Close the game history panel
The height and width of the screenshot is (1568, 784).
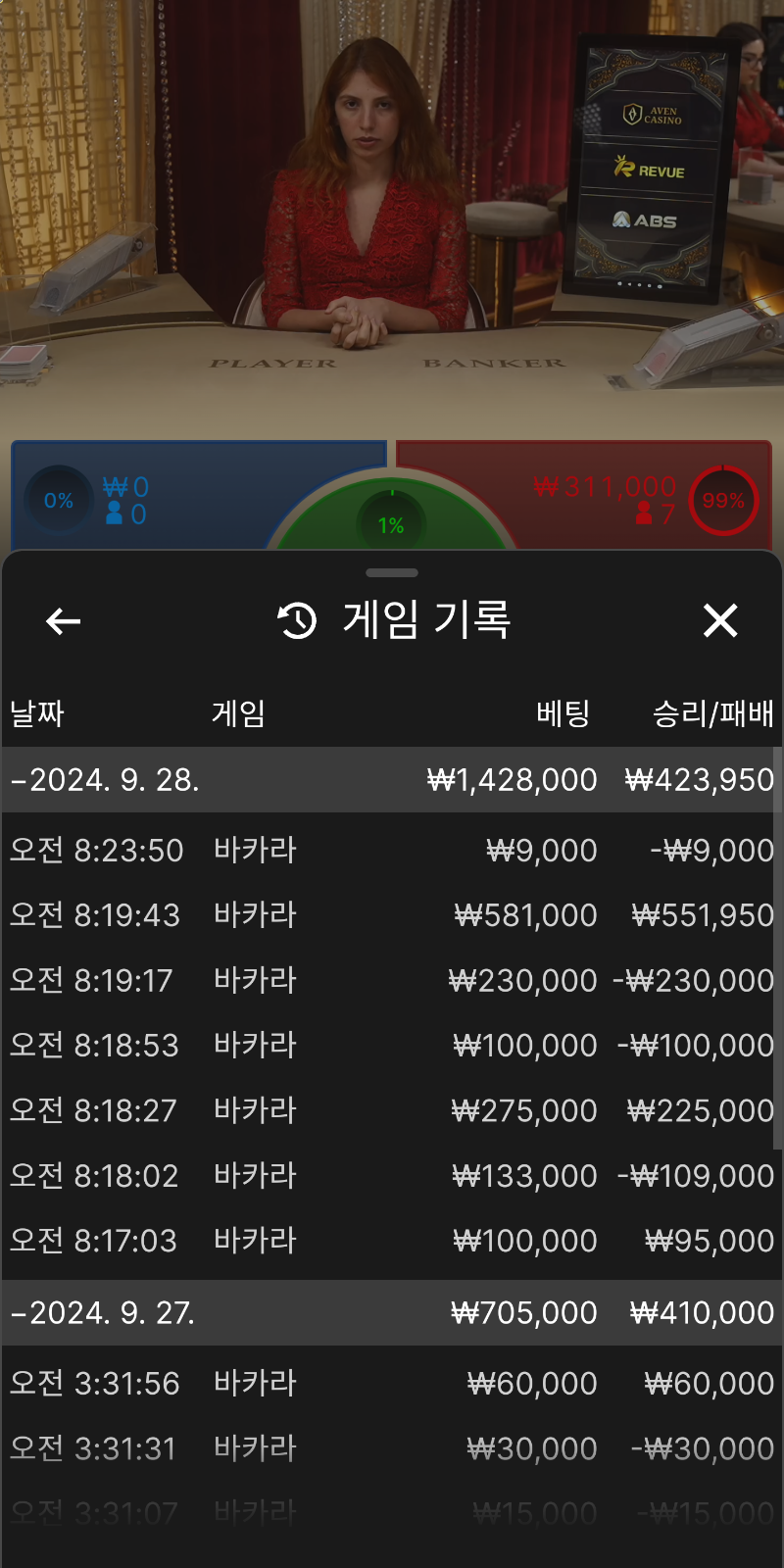pyautogui.click(x=720, y=620)
